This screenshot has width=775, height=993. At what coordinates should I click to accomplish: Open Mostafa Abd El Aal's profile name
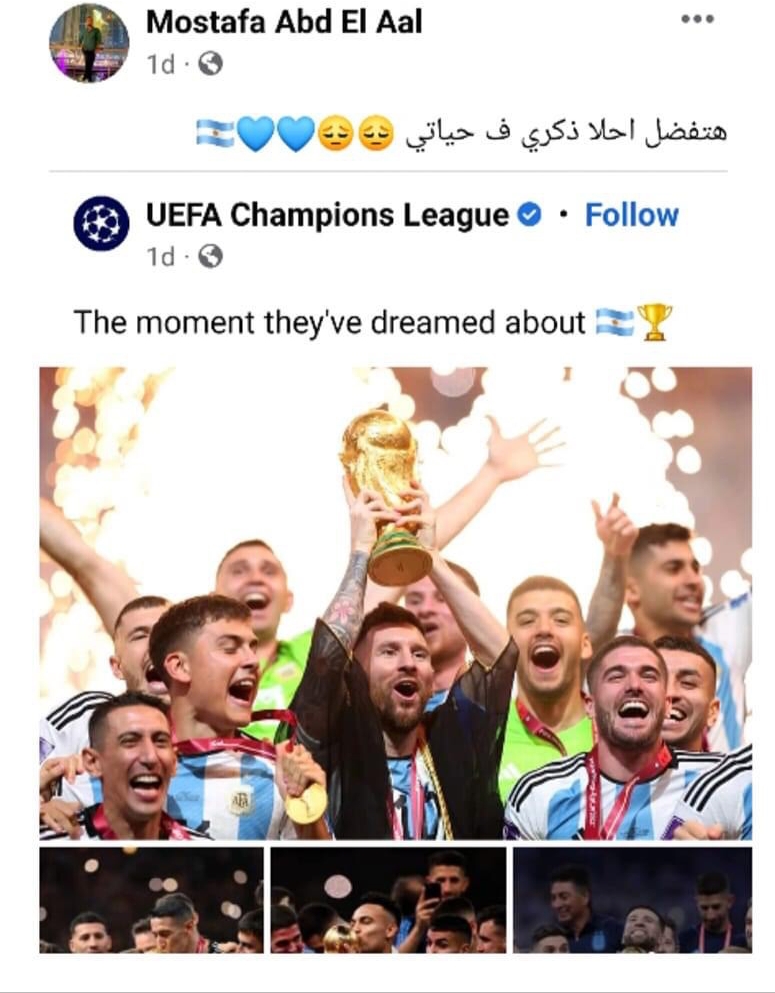tap(284, 21)
